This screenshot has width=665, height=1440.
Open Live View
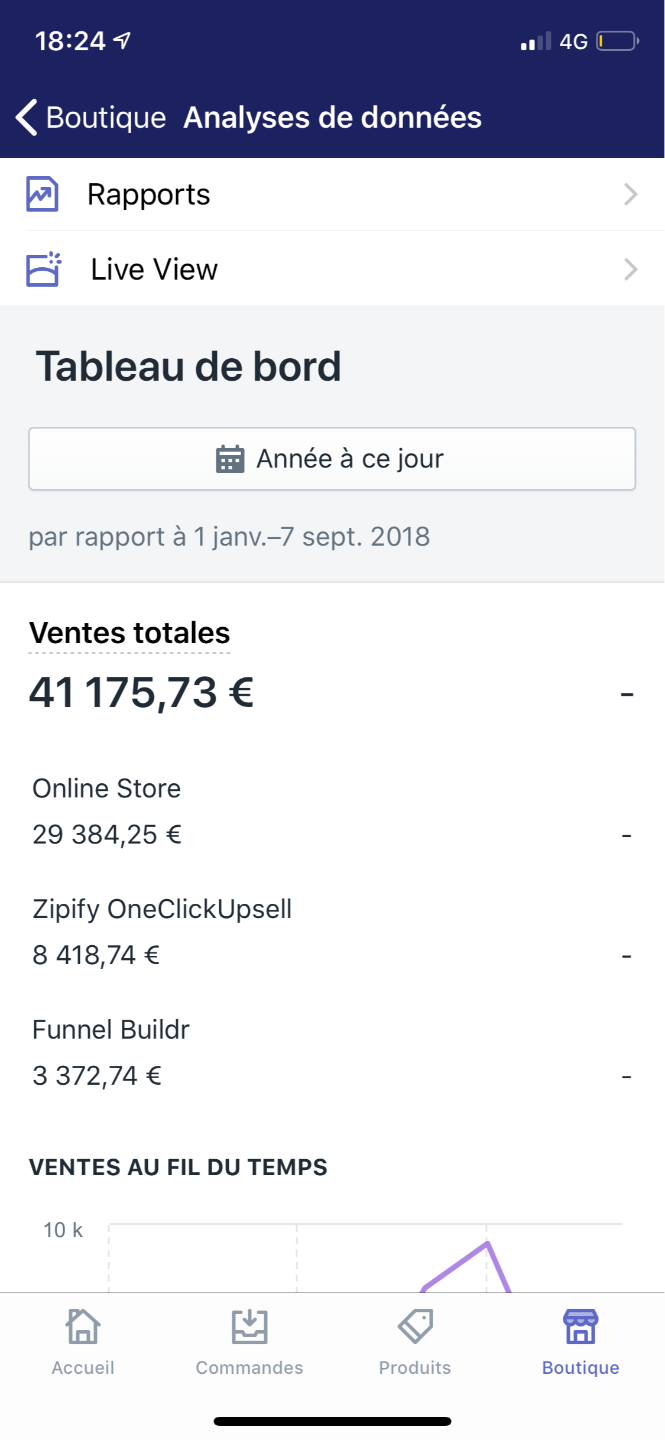(x=332, y=269)
